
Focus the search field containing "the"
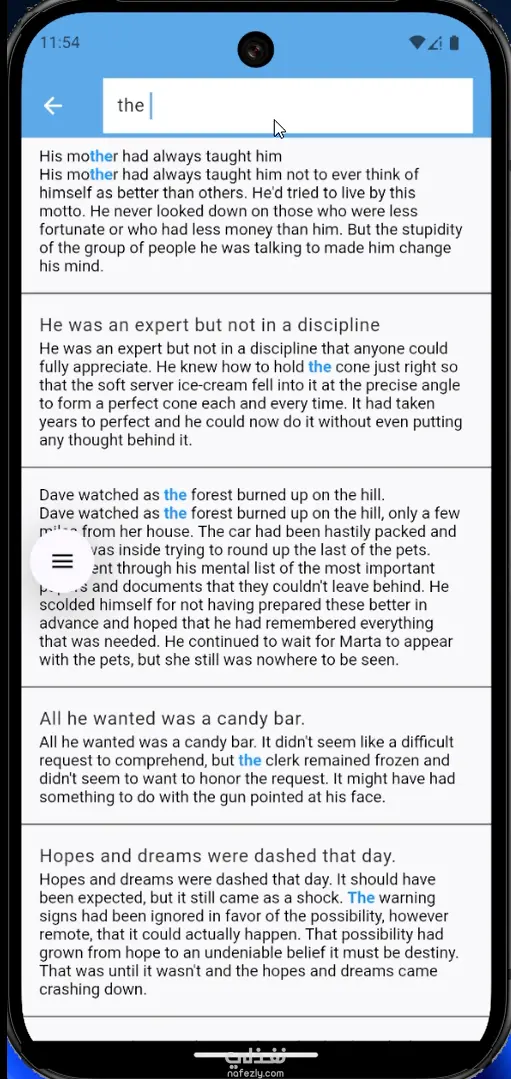point(287,105)
